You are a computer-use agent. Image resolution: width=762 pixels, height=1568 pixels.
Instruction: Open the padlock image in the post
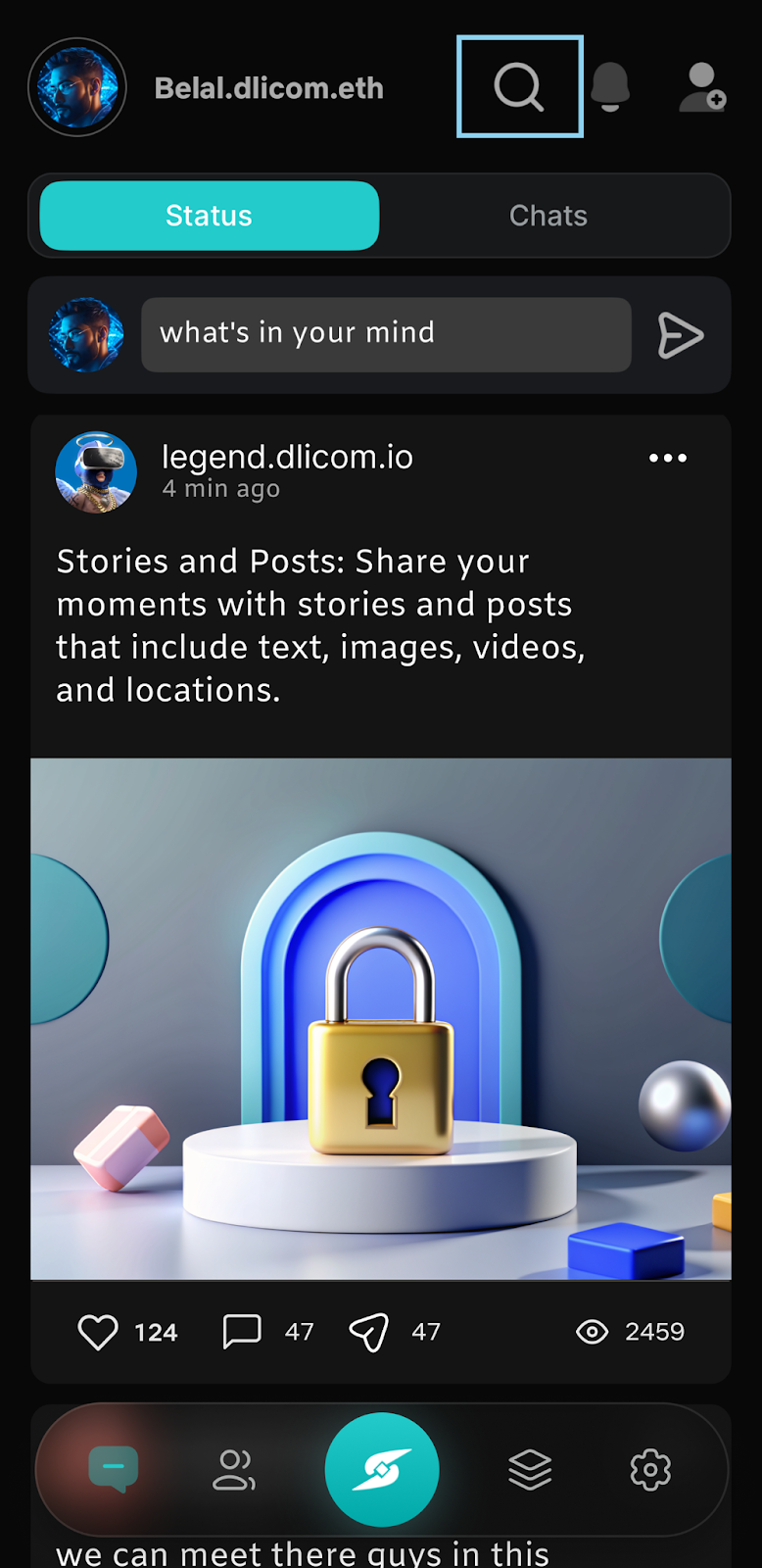click(380, 1019)
